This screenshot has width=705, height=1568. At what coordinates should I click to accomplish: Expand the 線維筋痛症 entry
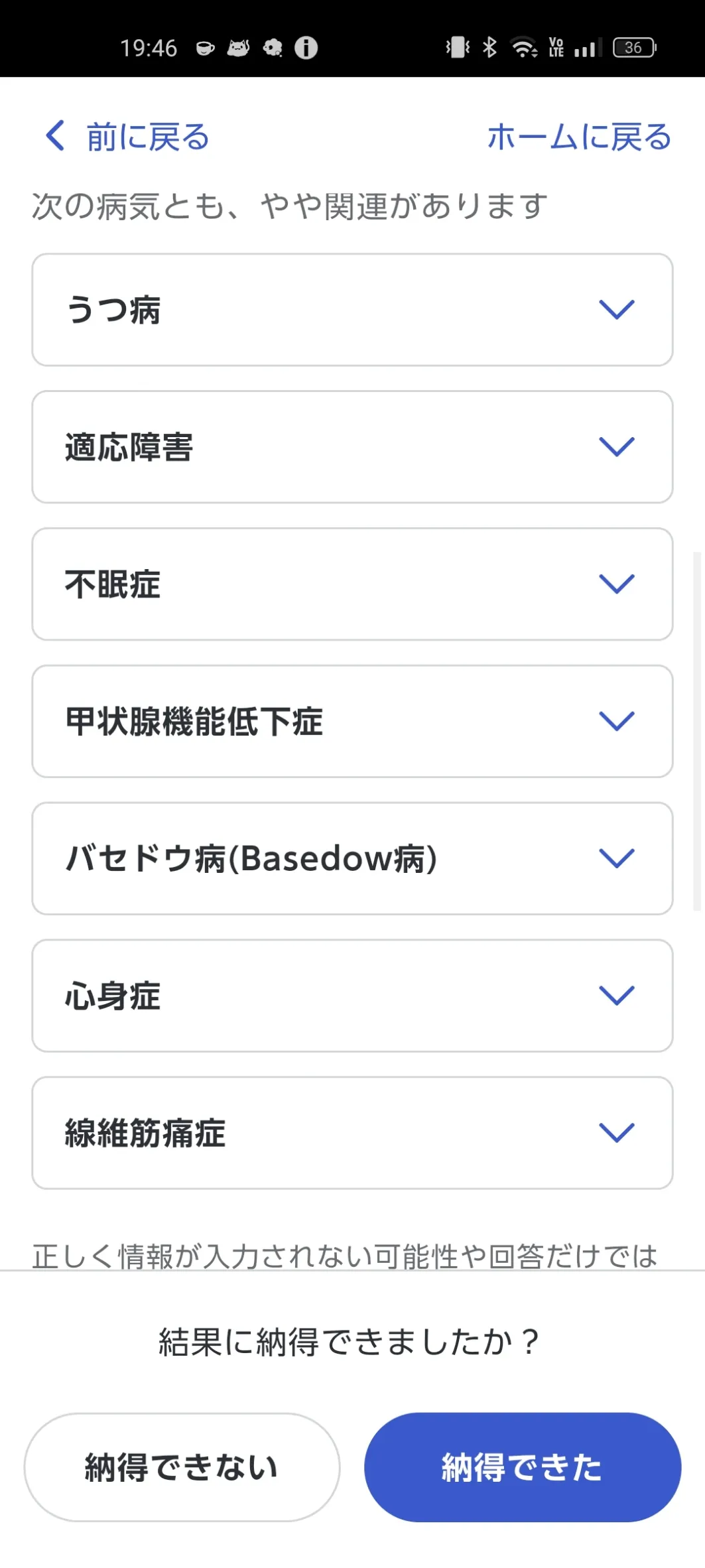click(352, 1133)
